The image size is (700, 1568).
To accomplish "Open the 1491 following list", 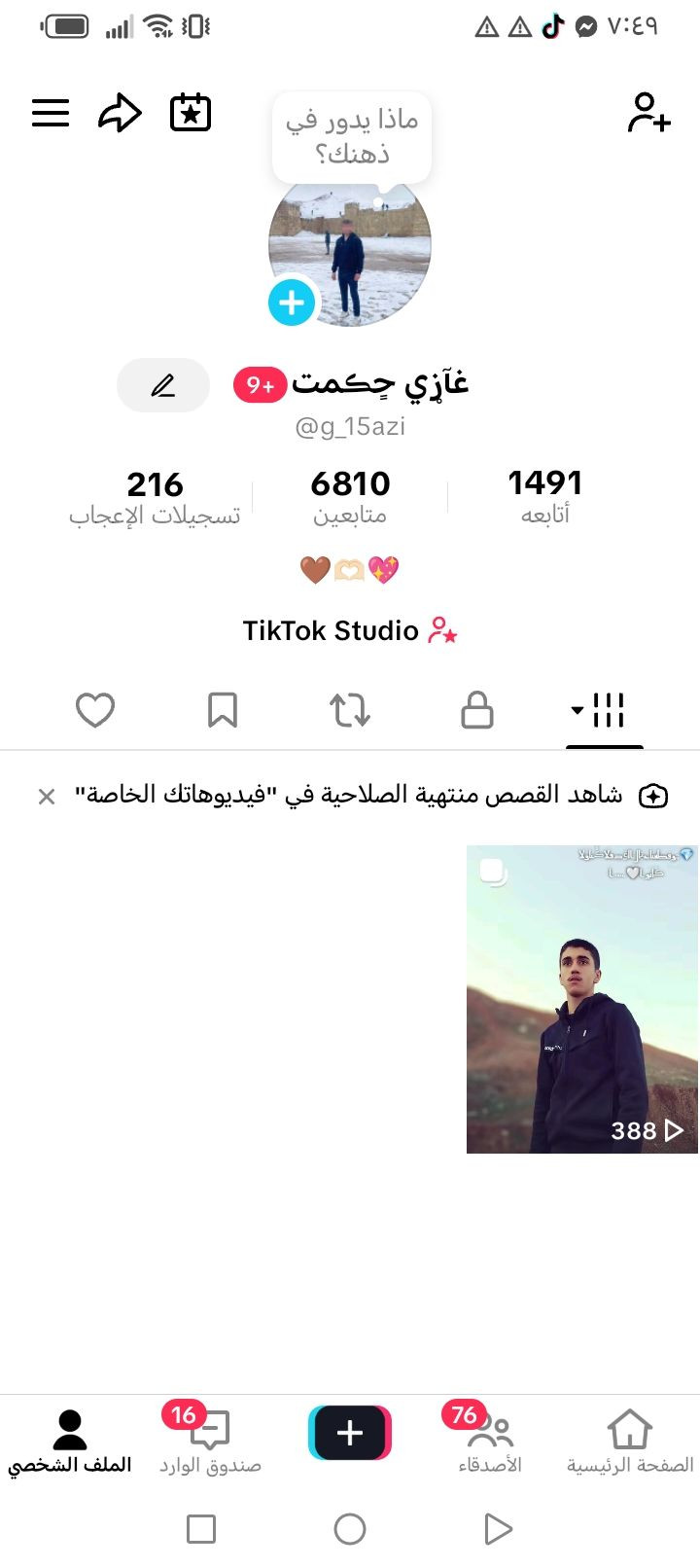I will coord(544,495).
